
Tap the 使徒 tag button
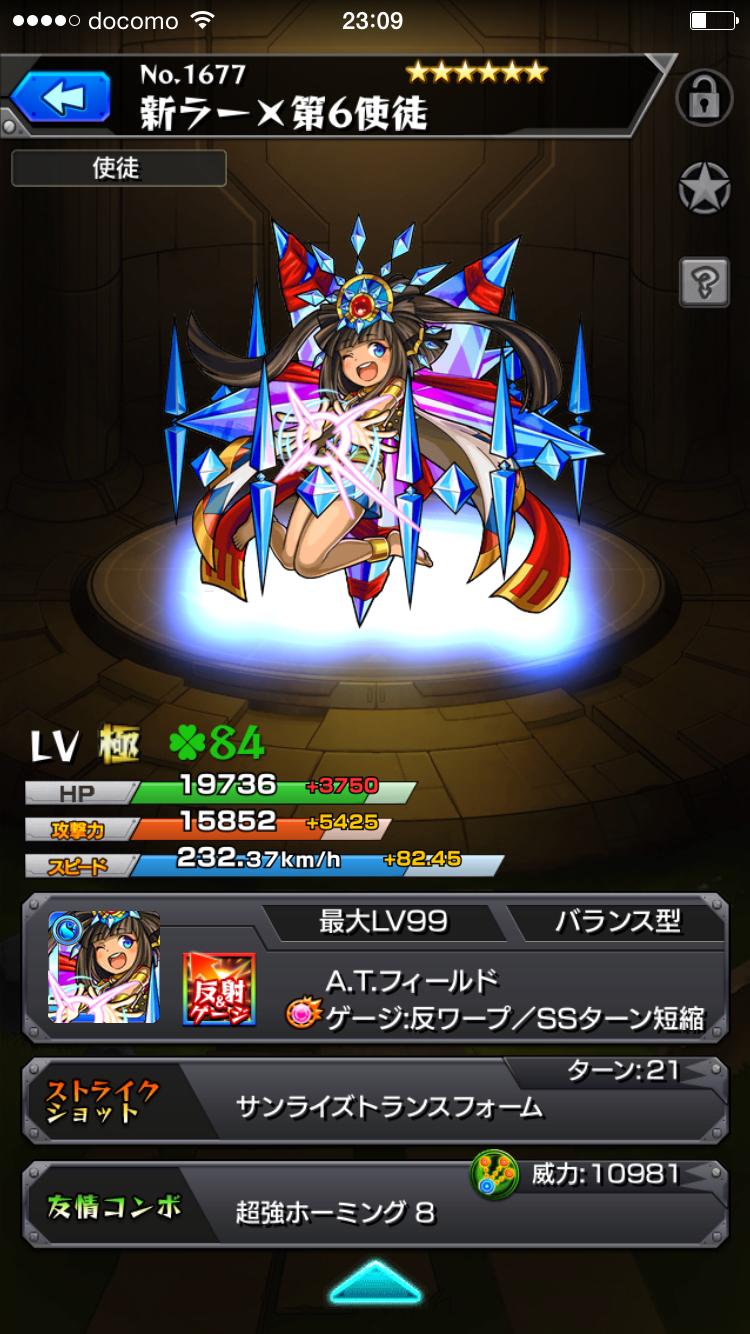coord(118,168)
